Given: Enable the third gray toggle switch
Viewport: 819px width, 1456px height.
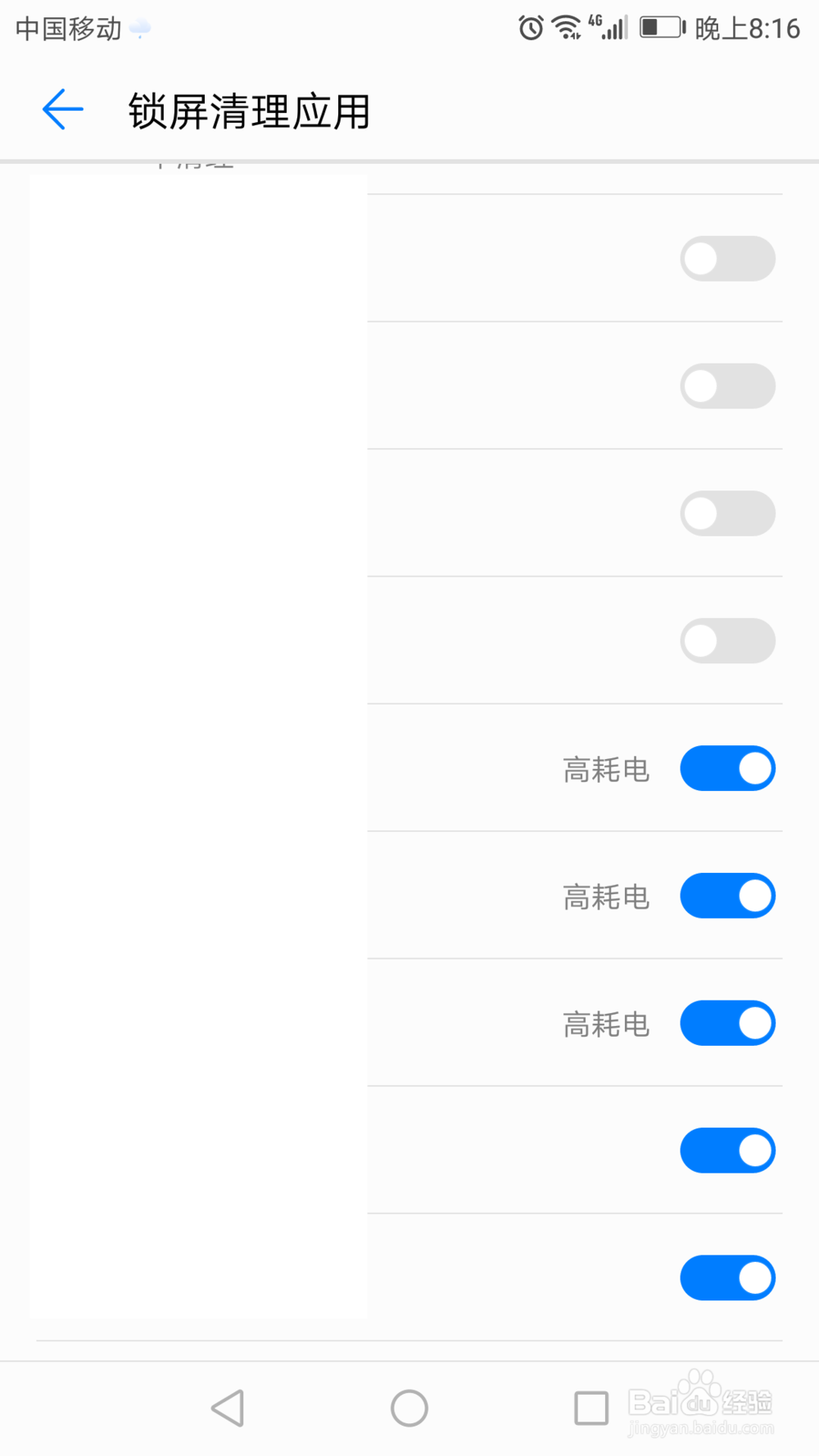Looking at the screenshot, I should click(x=727, y=513).
